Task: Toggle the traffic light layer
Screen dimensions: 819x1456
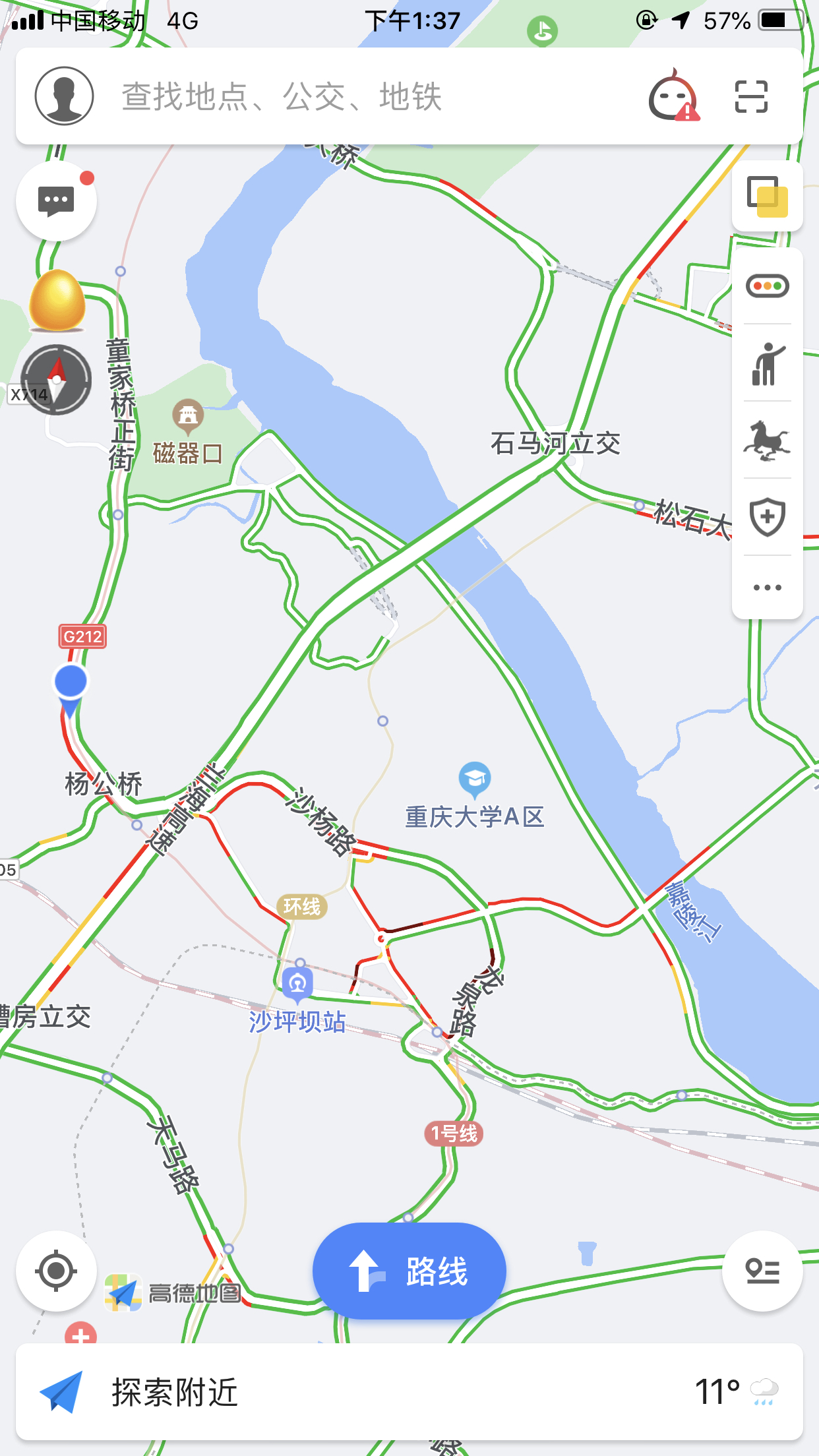Action: (767, 286)
